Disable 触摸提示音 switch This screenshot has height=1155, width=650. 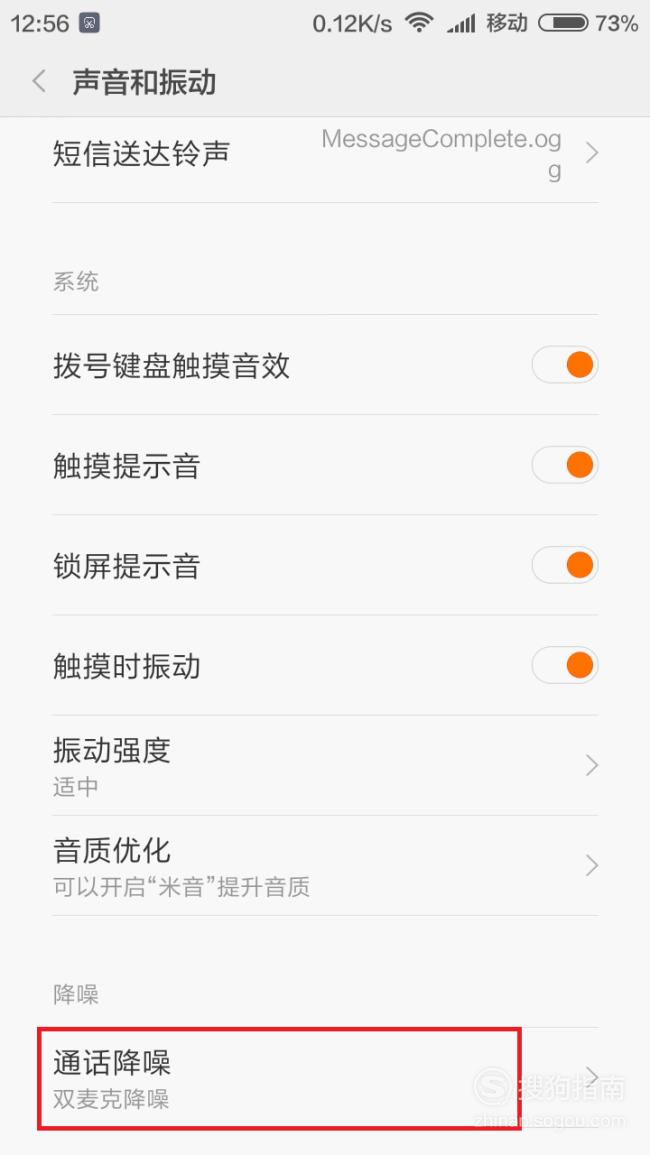tap(565, 466)
